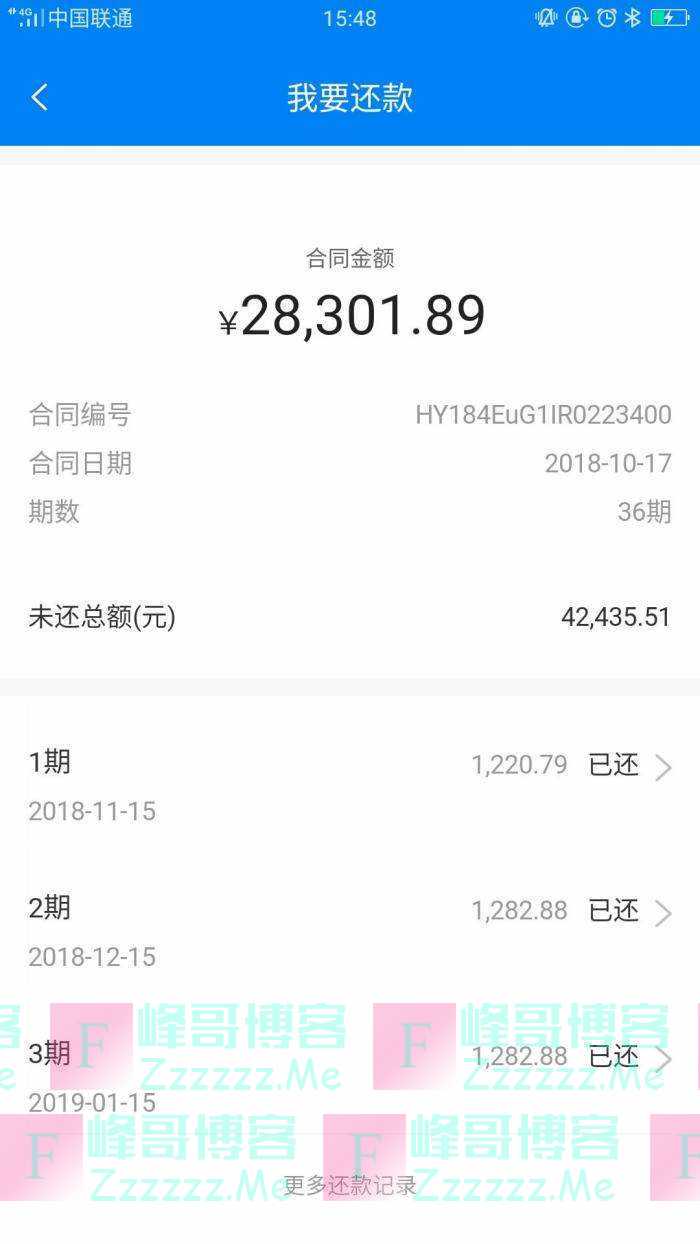Screen dimensions: 700x1244
Task: View the 2期 repayment dated 2018-12-15
Action: (350, 930)
